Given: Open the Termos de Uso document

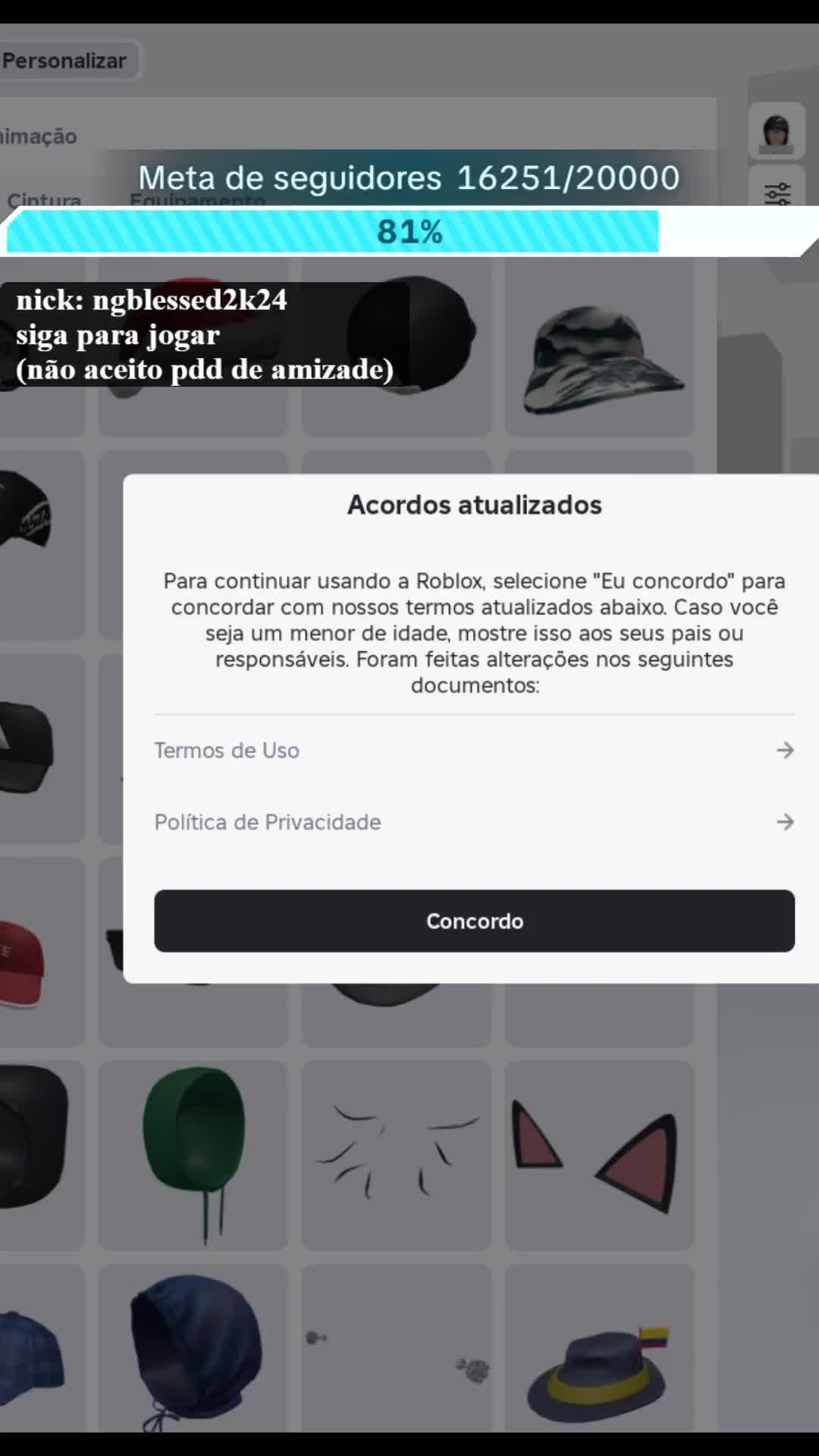Looking at the screenshot, I should pyautogui.click(x=474, y=751).
